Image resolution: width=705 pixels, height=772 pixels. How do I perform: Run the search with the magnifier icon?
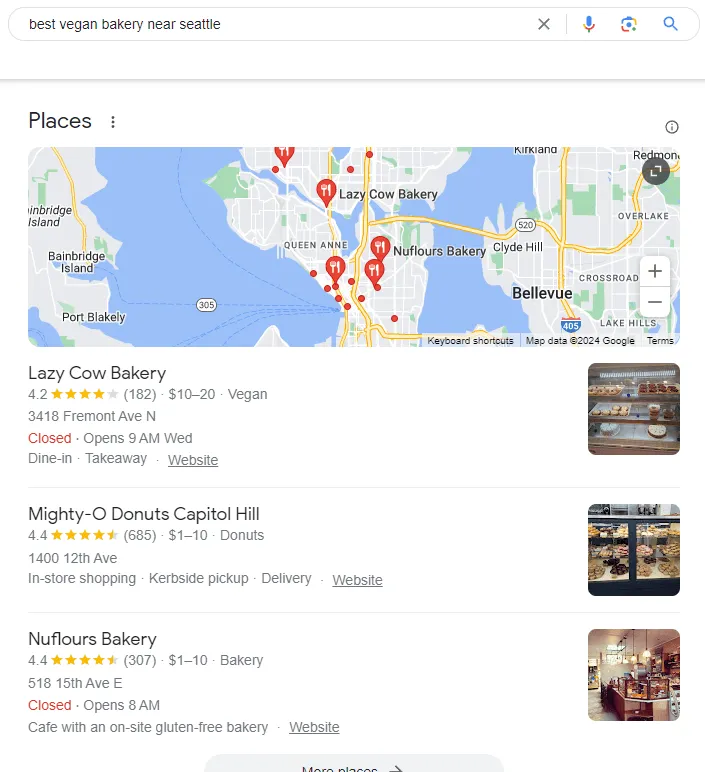coord(670,24)
